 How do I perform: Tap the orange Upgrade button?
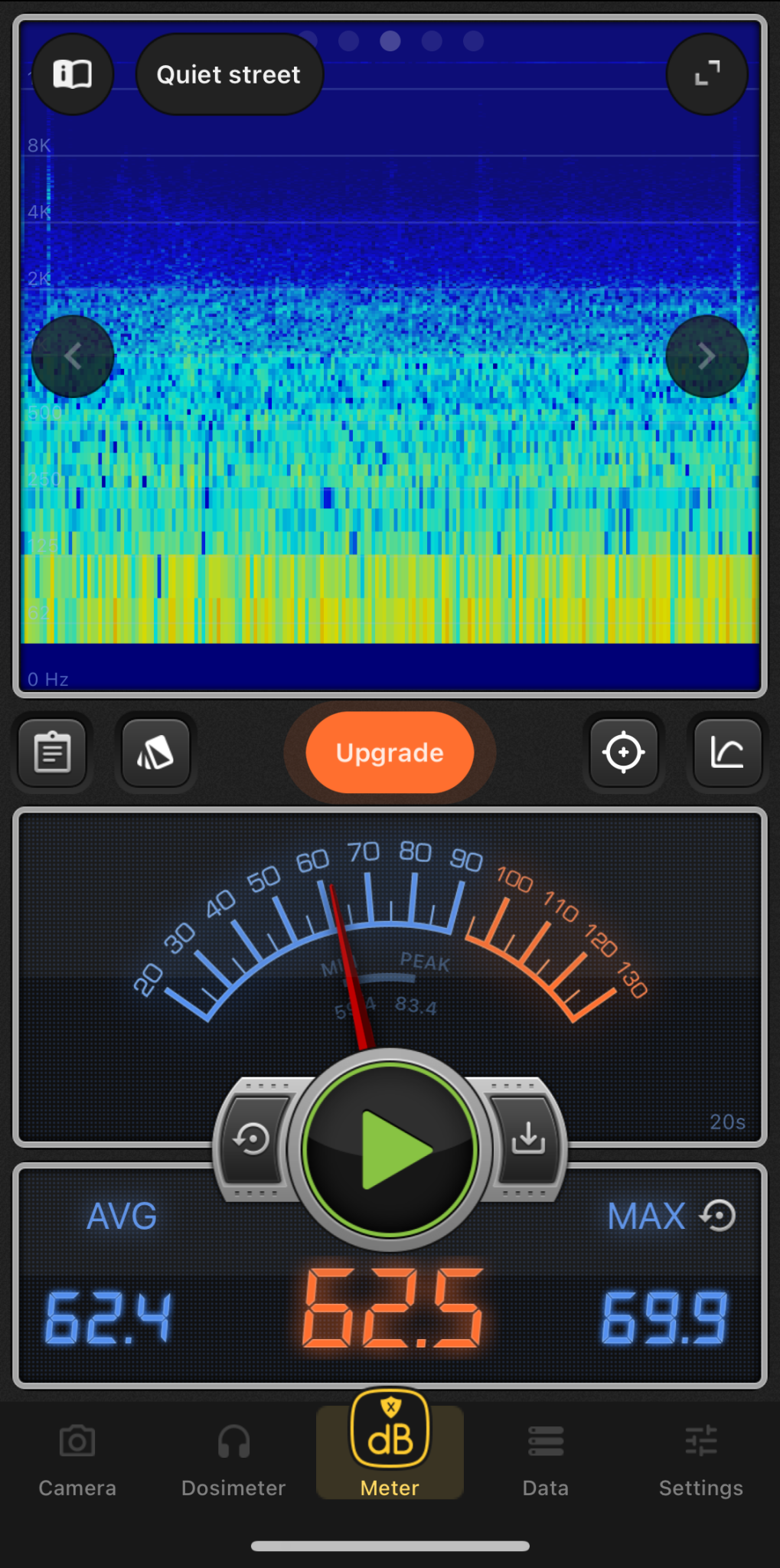tap(390, 753)
